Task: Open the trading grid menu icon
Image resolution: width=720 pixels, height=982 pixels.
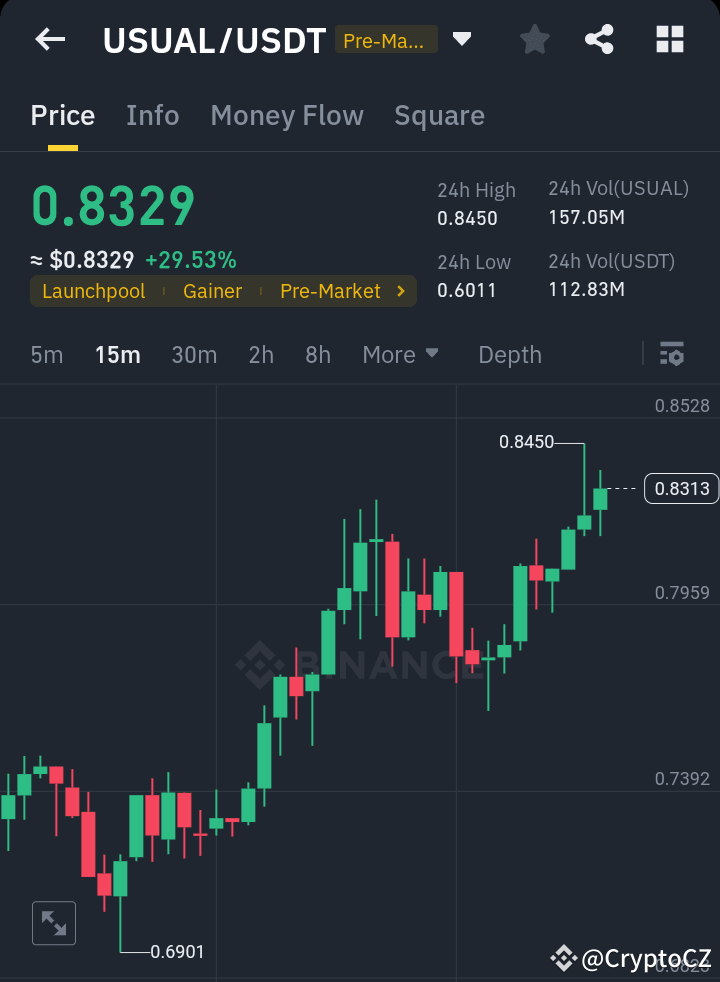Action: 669,39
